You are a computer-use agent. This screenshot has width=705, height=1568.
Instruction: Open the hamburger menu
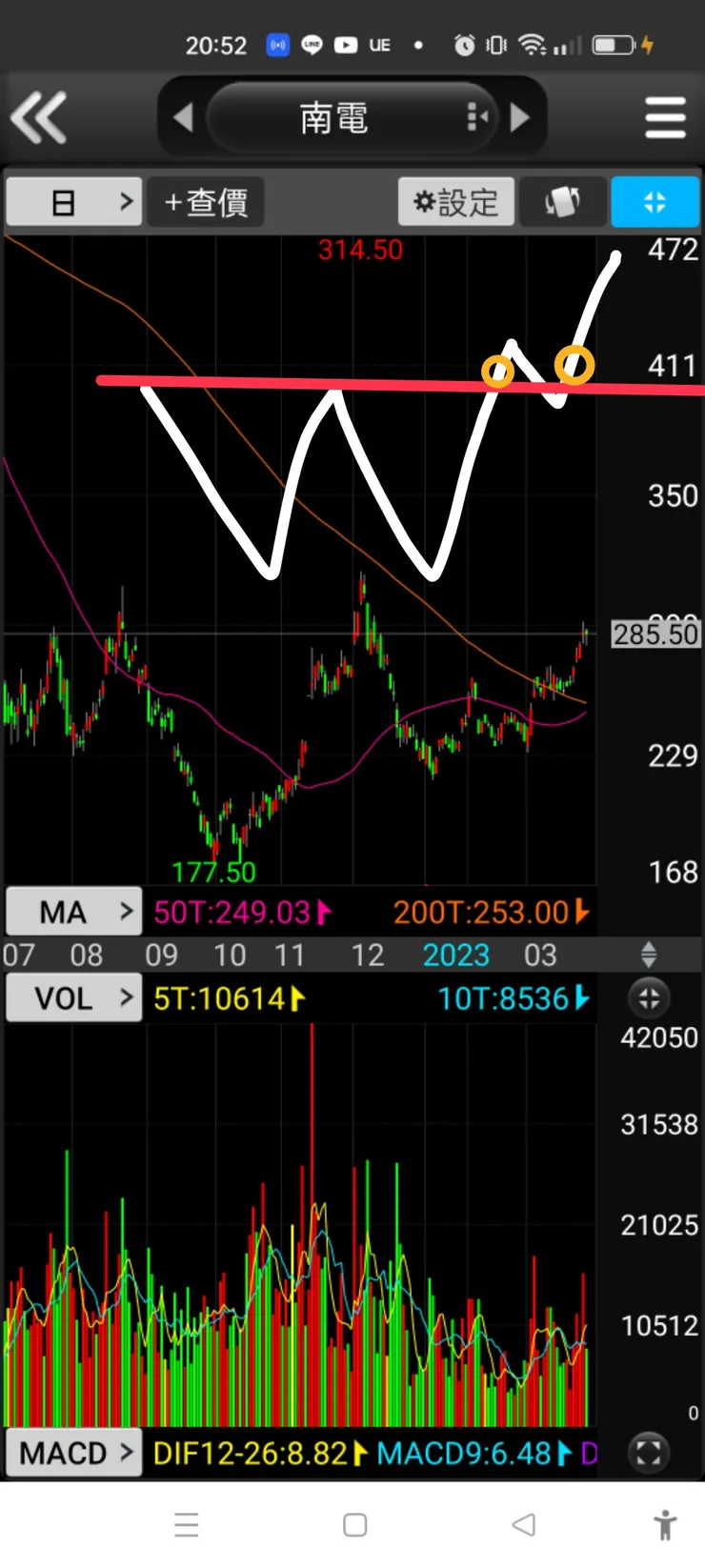[x=665, y=118]
